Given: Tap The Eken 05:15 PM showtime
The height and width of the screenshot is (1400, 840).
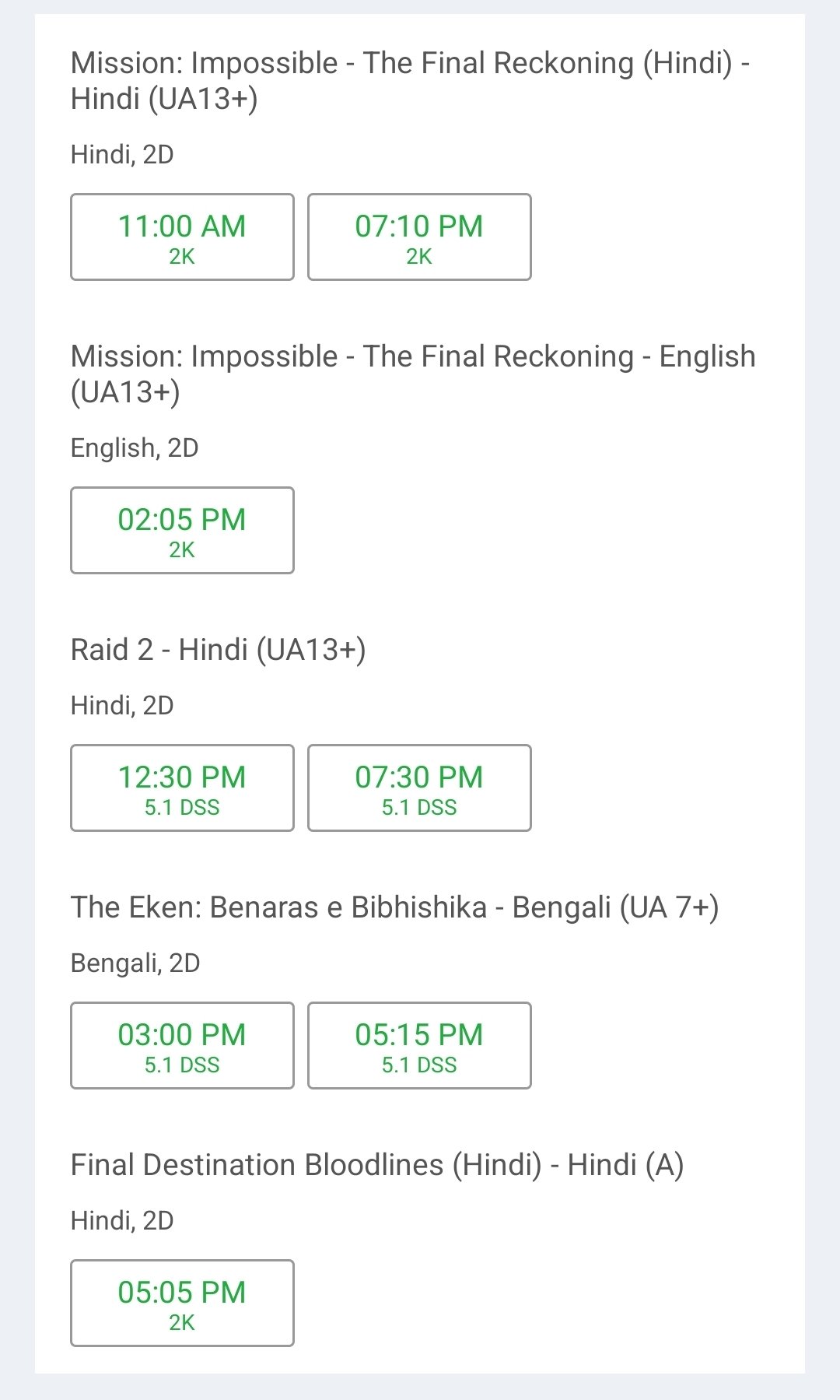Looking at the screenshot, I should [419, 1045].
